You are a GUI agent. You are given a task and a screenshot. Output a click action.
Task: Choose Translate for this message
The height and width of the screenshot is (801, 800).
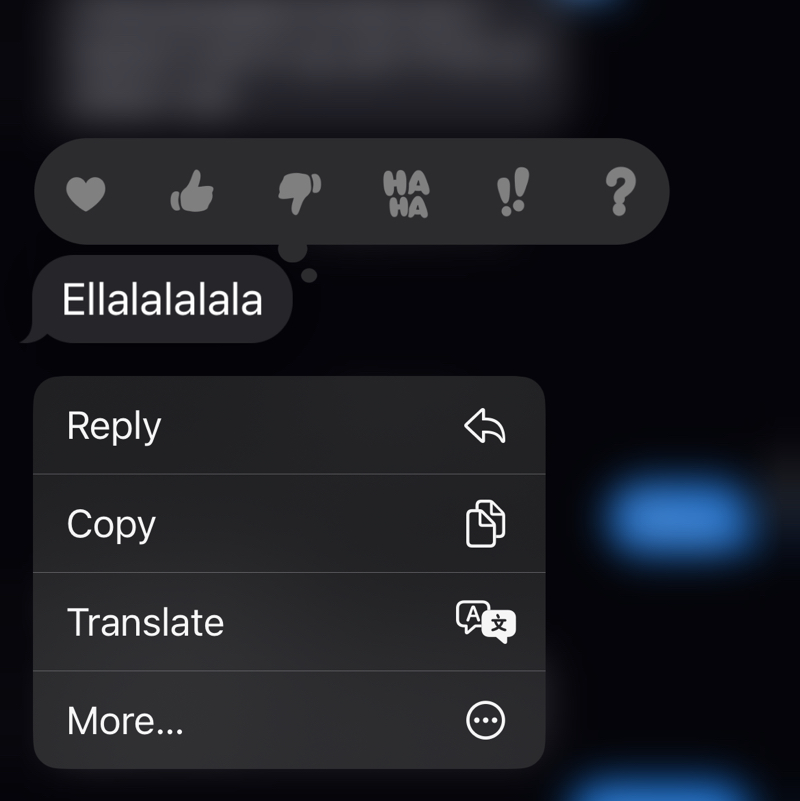[x=289, y=622]
